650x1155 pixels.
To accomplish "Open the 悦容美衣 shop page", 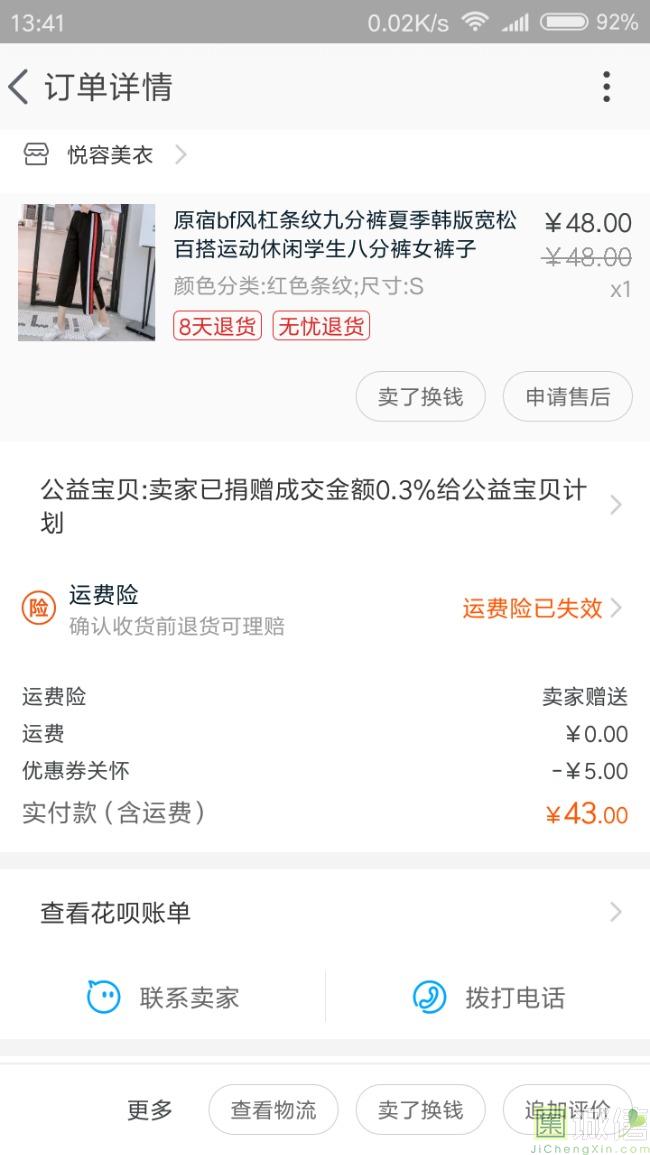I will 110,155.
